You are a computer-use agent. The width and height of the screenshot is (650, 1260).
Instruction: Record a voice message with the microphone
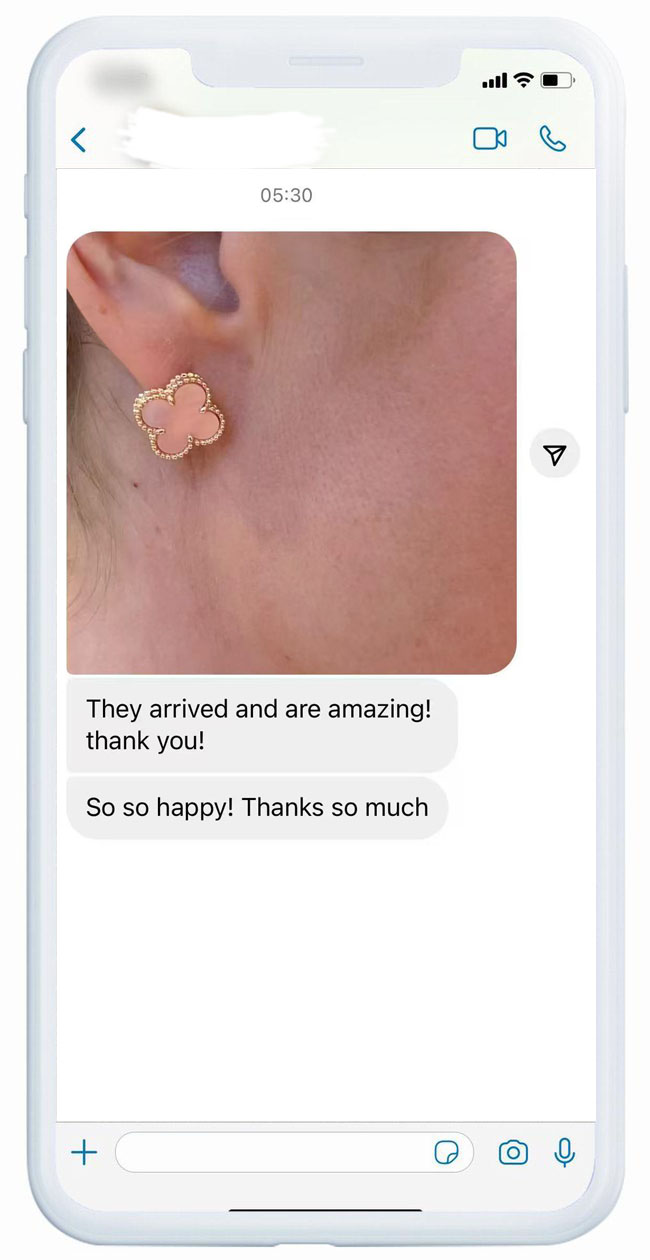click(x=565, y=1153)
